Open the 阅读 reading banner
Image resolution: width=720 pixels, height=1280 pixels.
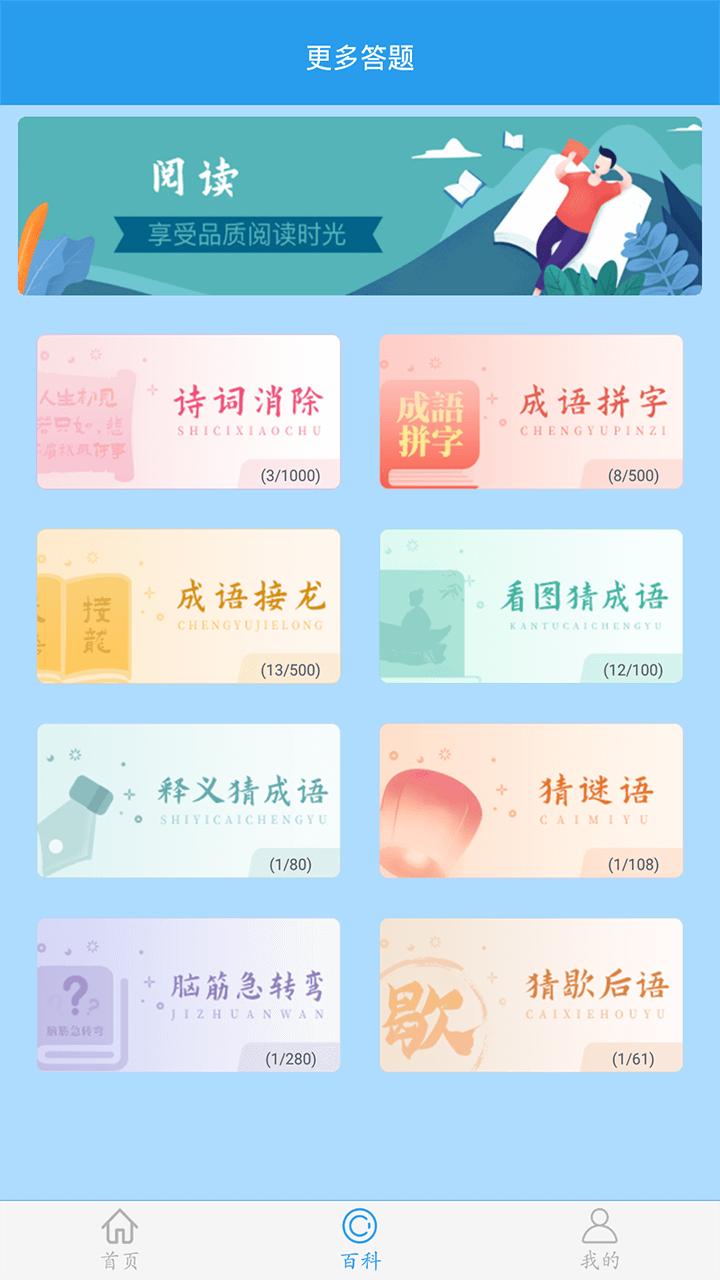coord(360,205)
